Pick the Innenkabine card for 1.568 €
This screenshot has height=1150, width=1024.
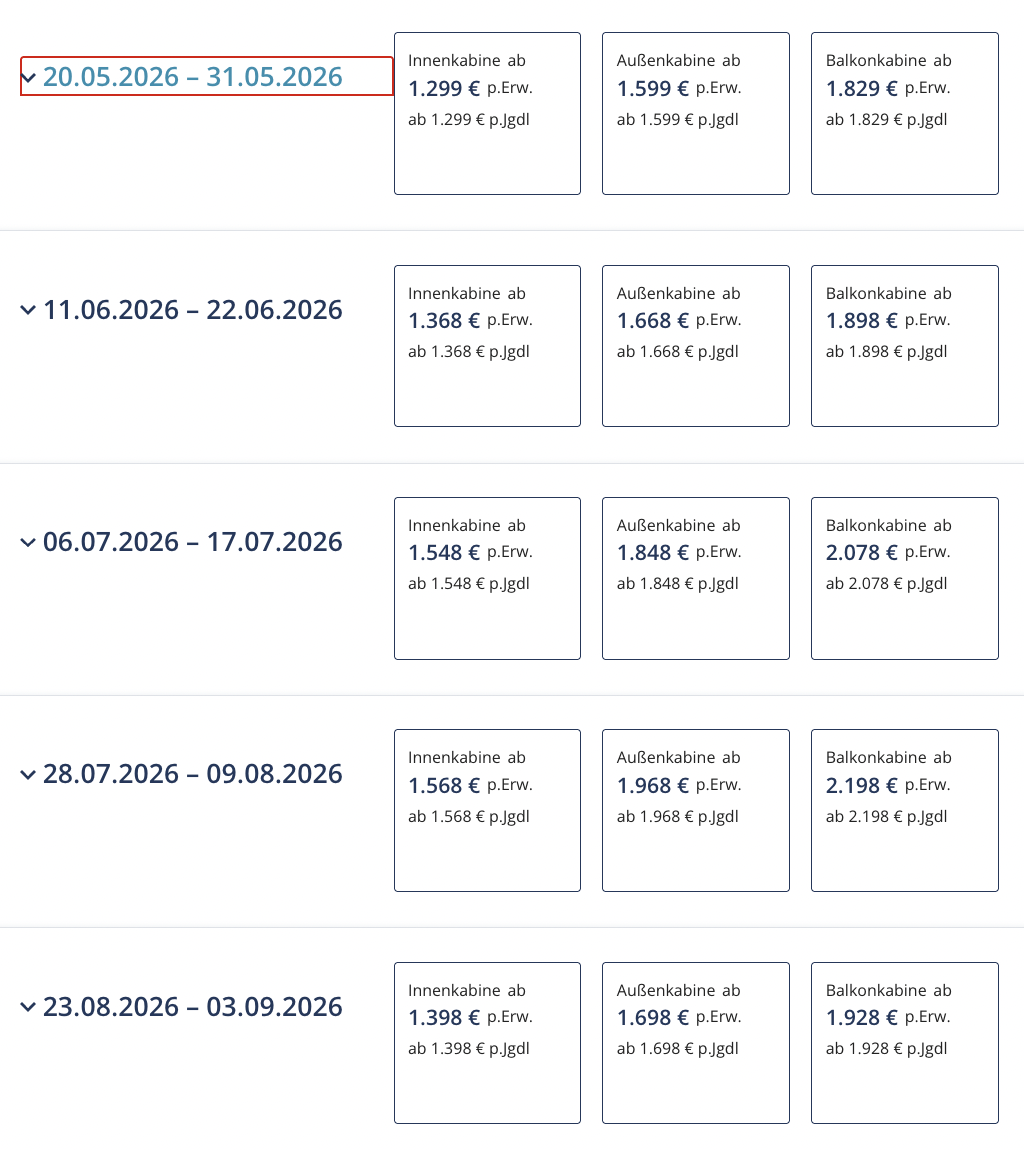pyautogui.click(x=487, y=810)
